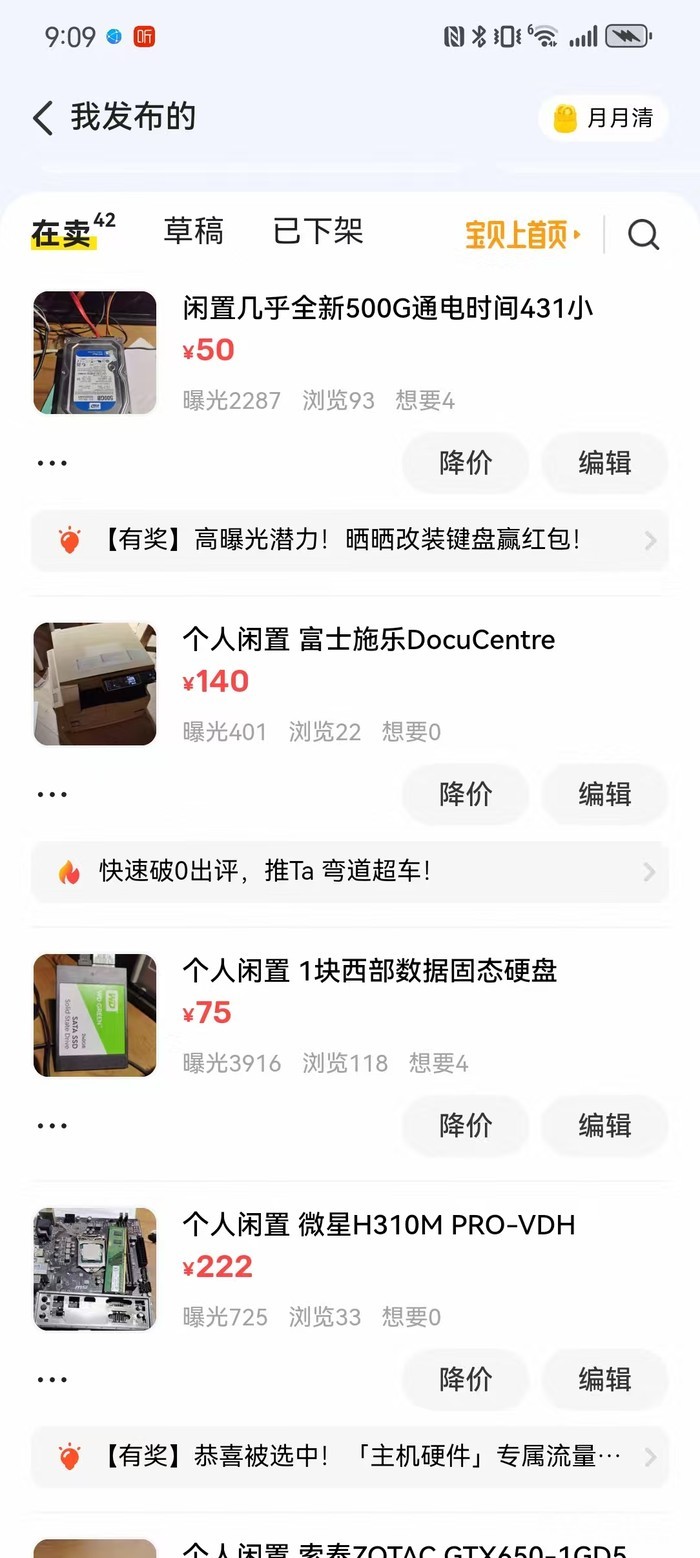Open search for my listings
This screenshot has height=1558, width=700.
click(643, 235)
